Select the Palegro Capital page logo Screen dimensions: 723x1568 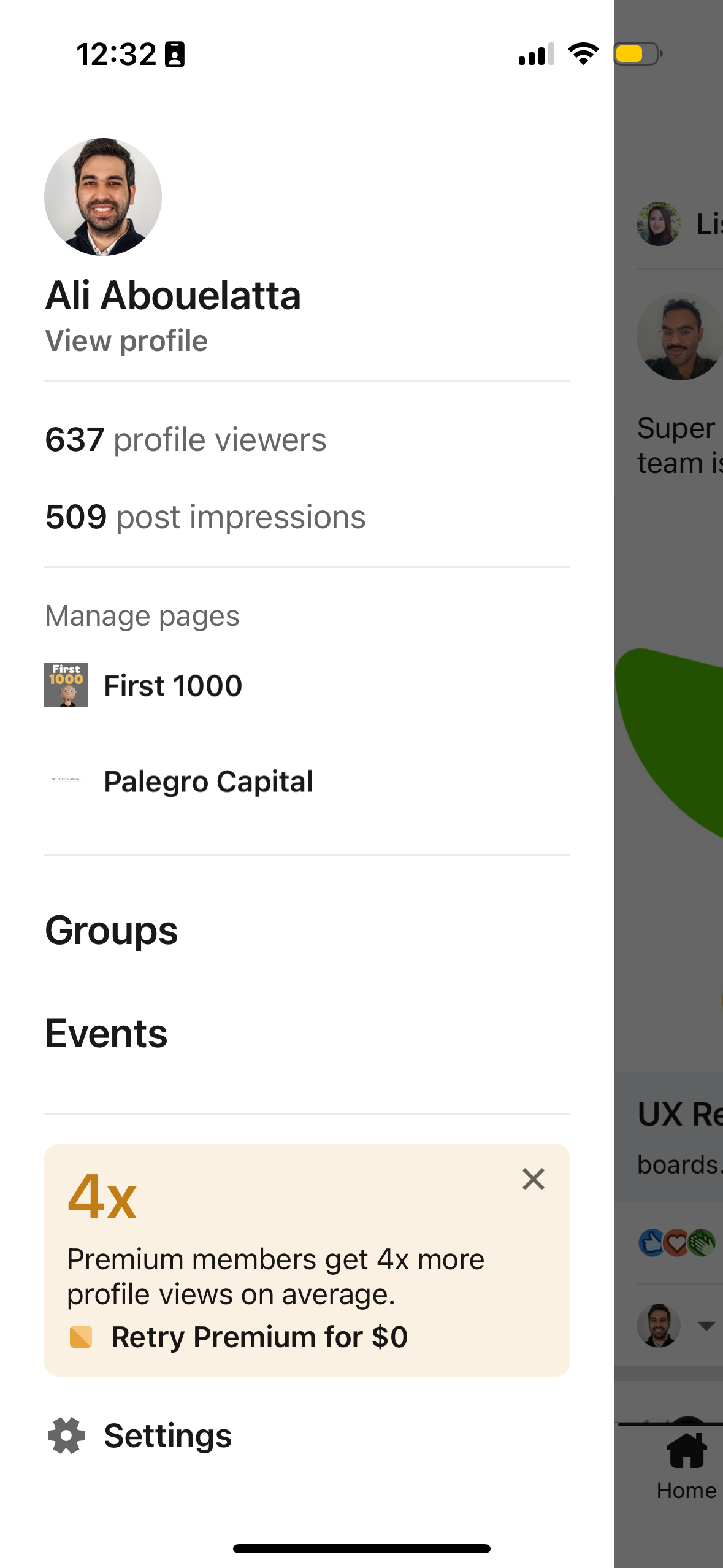click(x=66, y=780)
